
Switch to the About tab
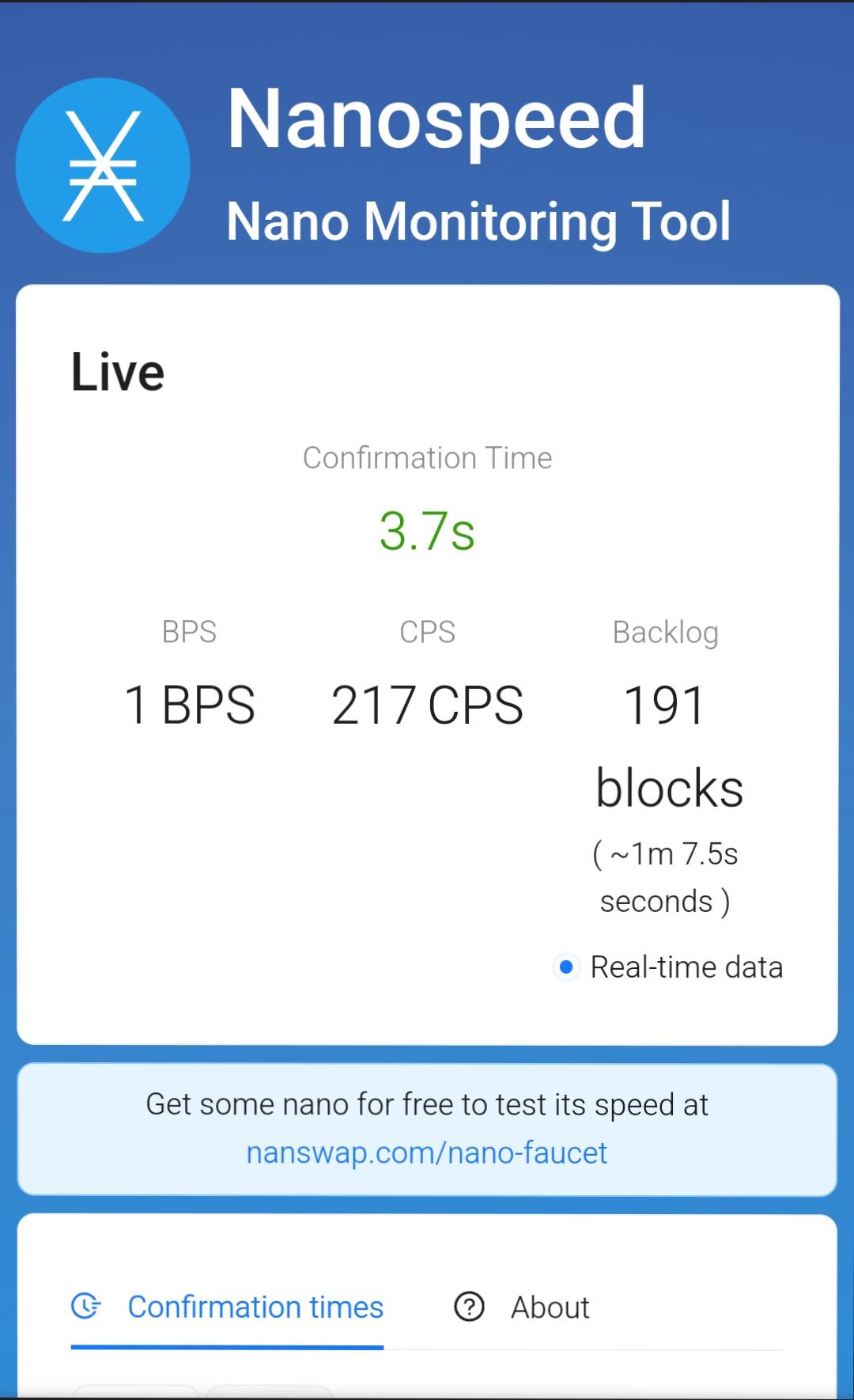(522, 1307)
